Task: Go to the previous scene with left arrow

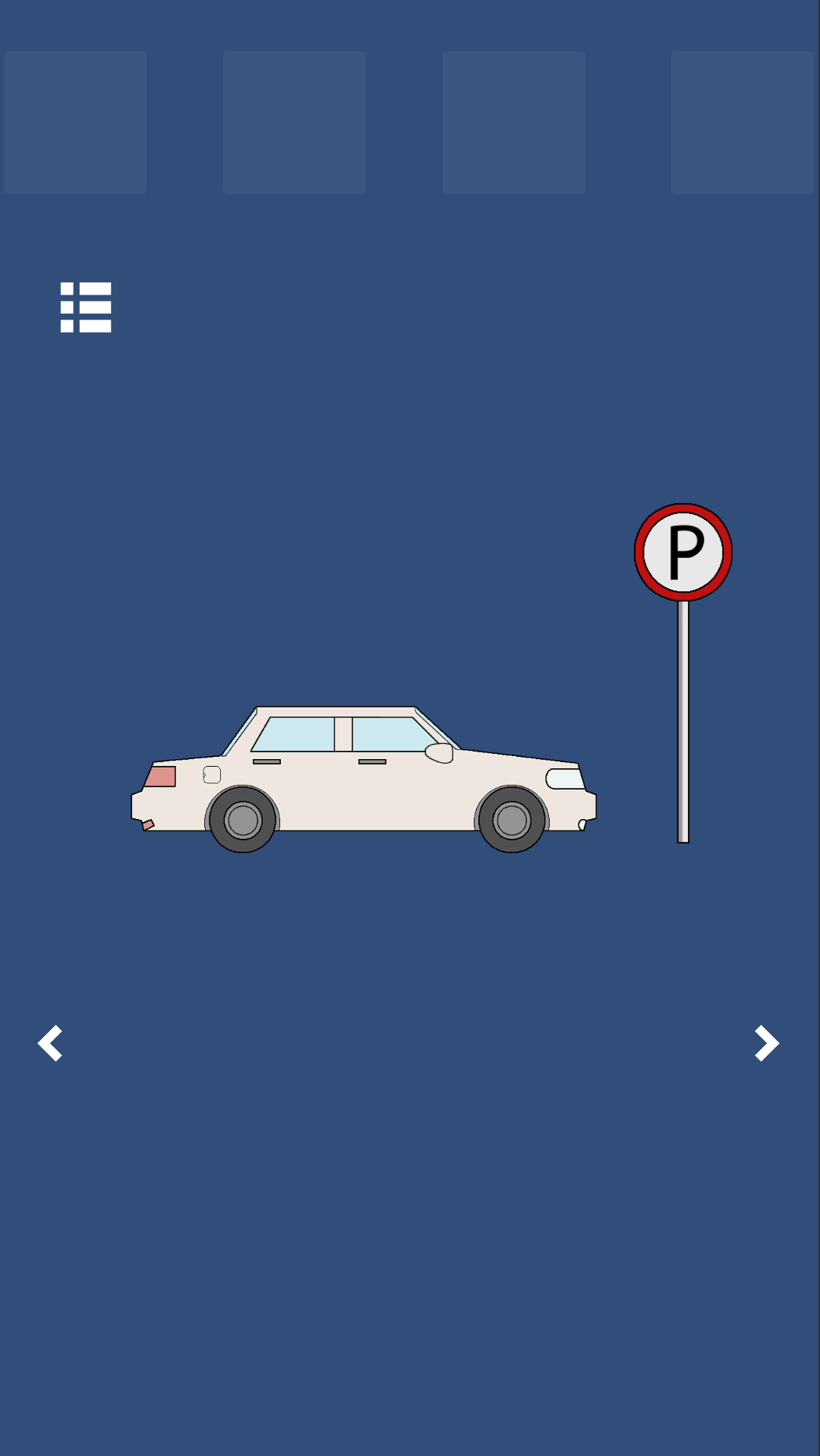Action: coord(50,1043)
